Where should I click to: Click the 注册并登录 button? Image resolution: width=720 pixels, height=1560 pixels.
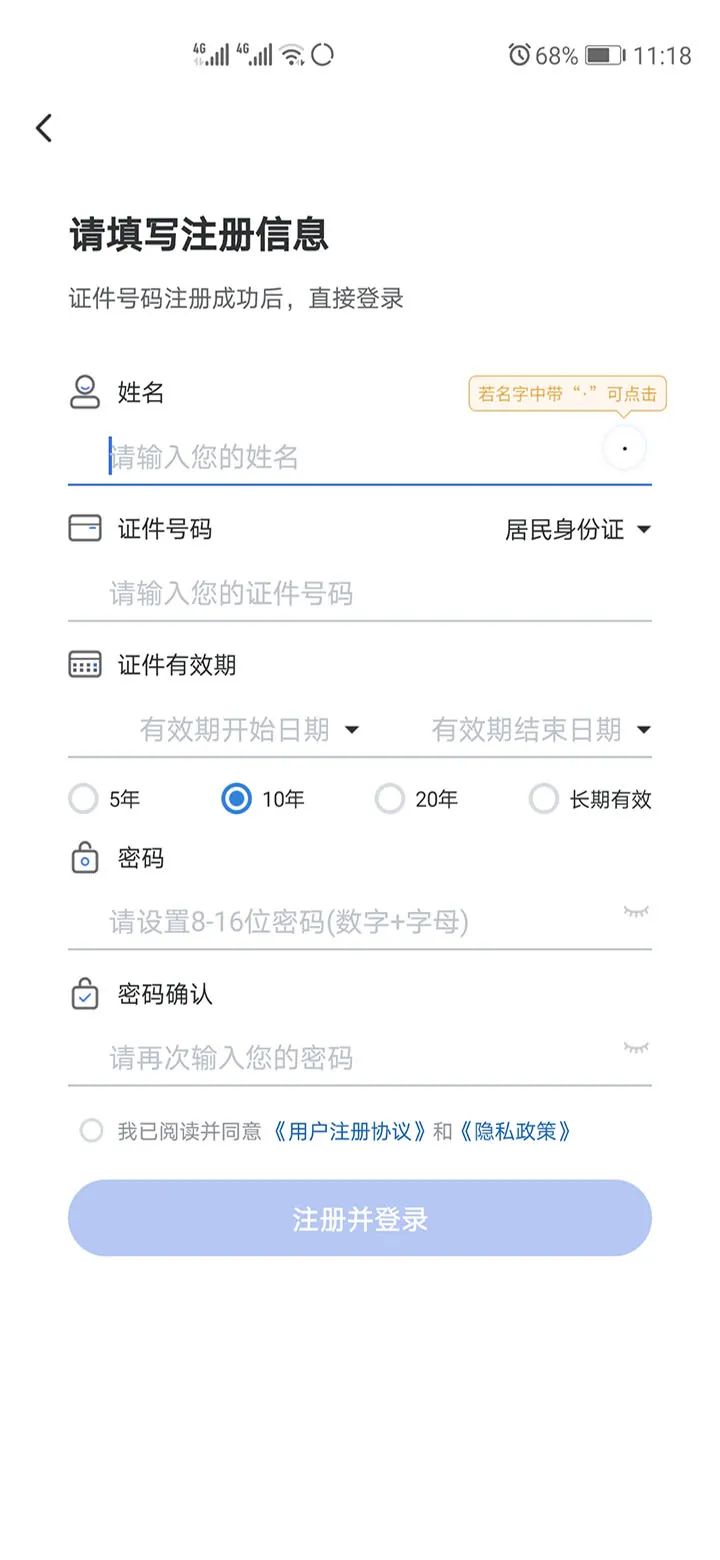[x=360, y=1218]
